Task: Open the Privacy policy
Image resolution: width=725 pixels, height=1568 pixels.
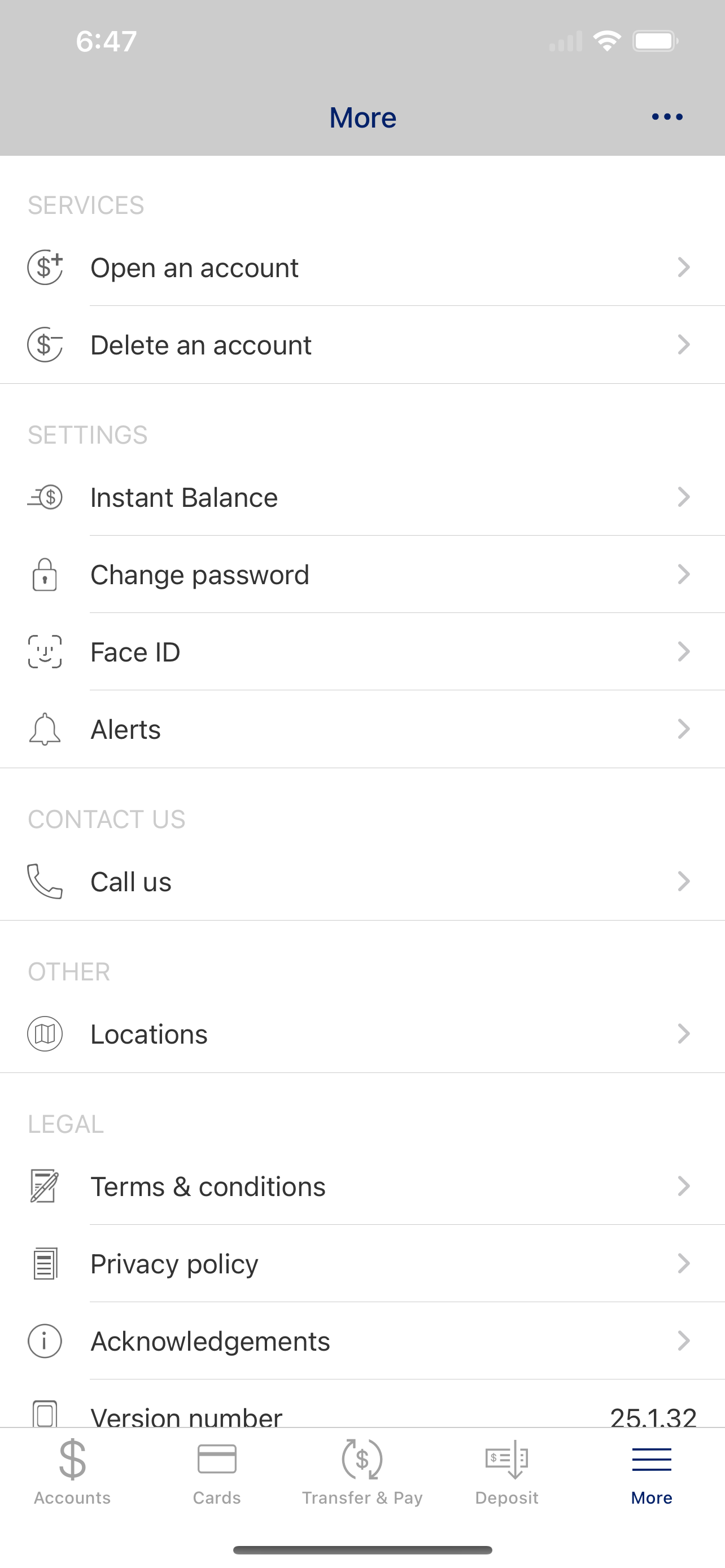Action: coord(362,1264)
